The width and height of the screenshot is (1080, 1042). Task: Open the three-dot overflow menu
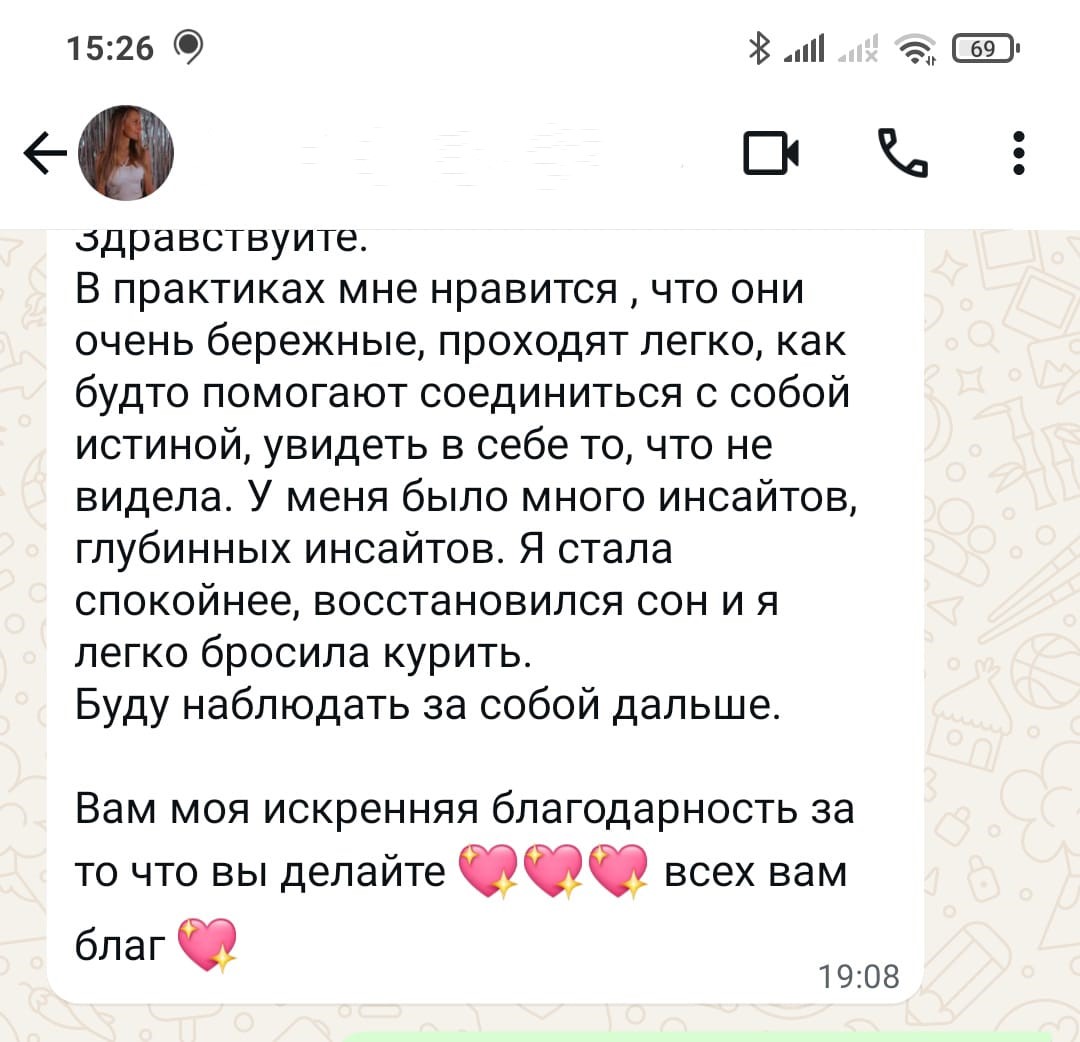[1018, 153]
